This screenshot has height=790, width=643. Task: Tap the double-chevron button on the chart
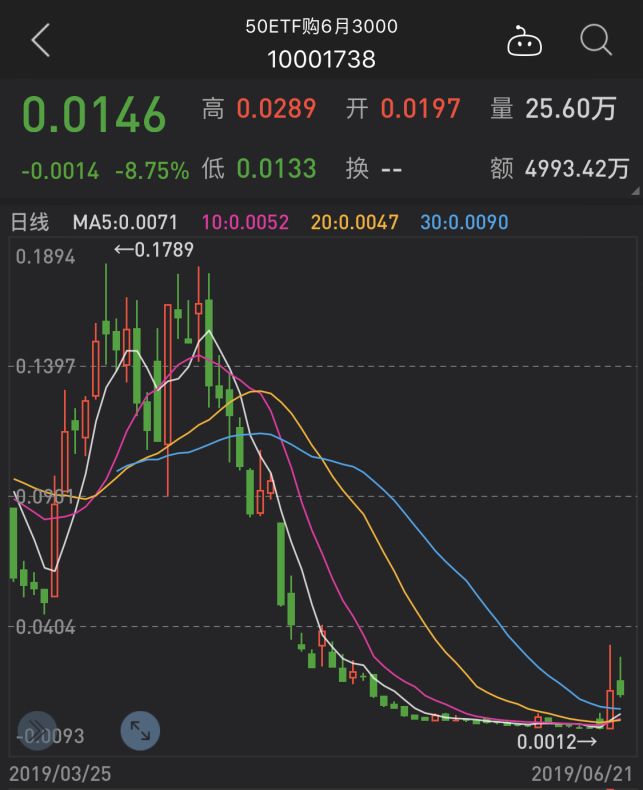tap(37, 731)
